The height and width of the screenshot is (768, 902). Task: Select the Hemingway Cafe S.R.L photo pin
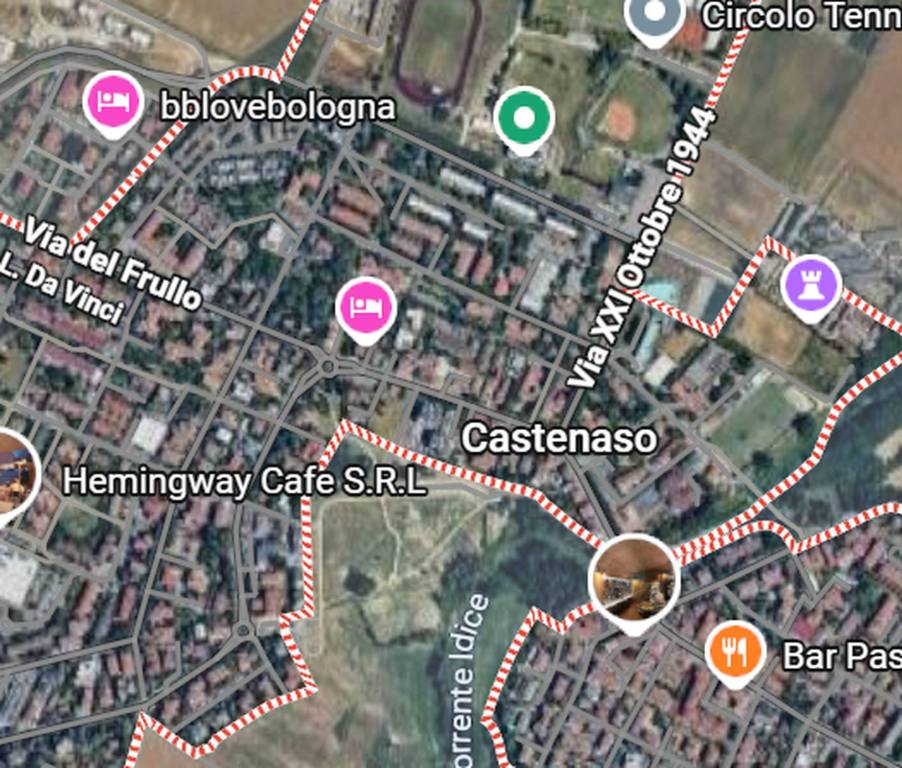(x=14, y=476)
